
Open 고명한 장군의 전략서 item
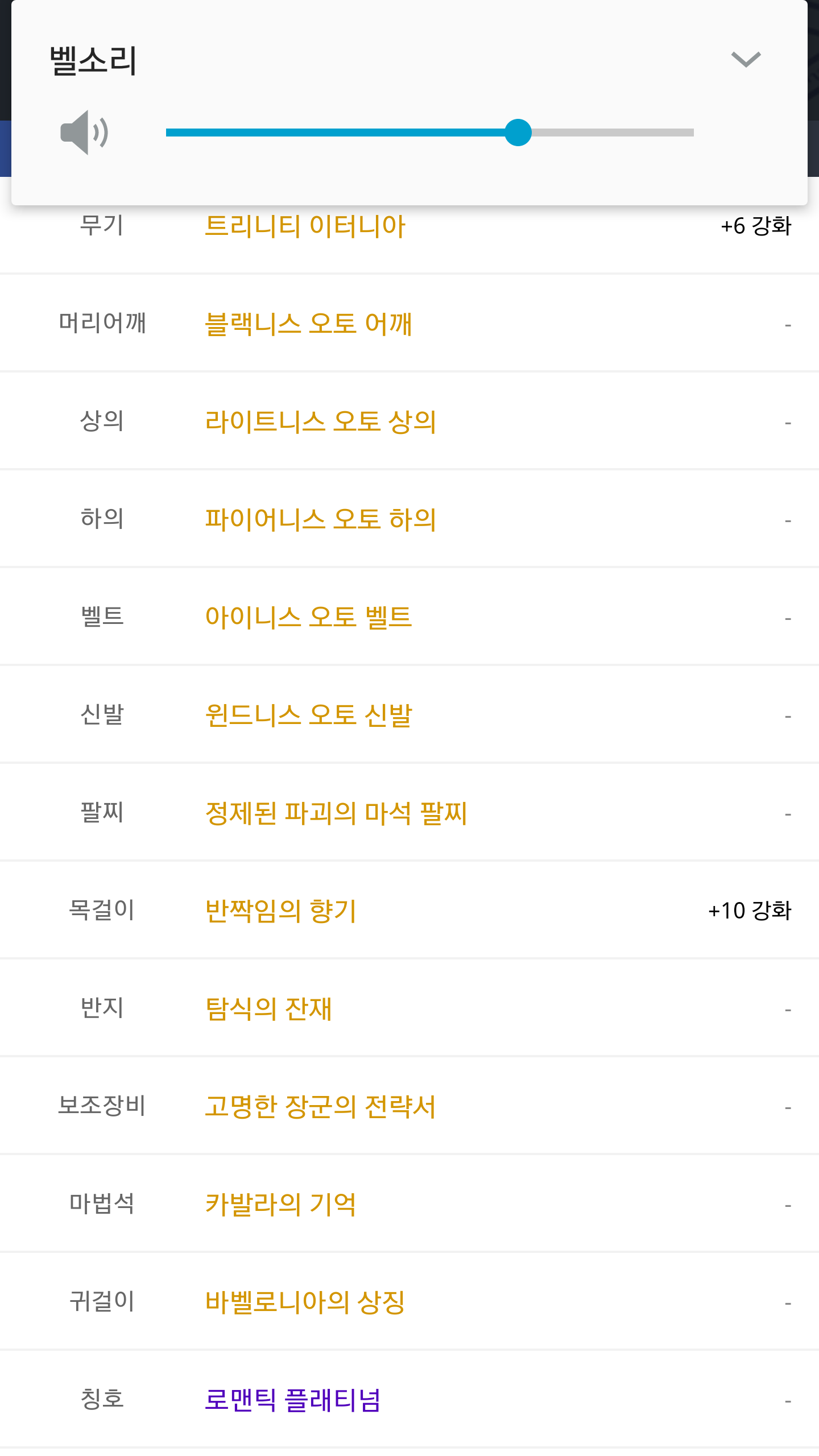point(320,1107)
